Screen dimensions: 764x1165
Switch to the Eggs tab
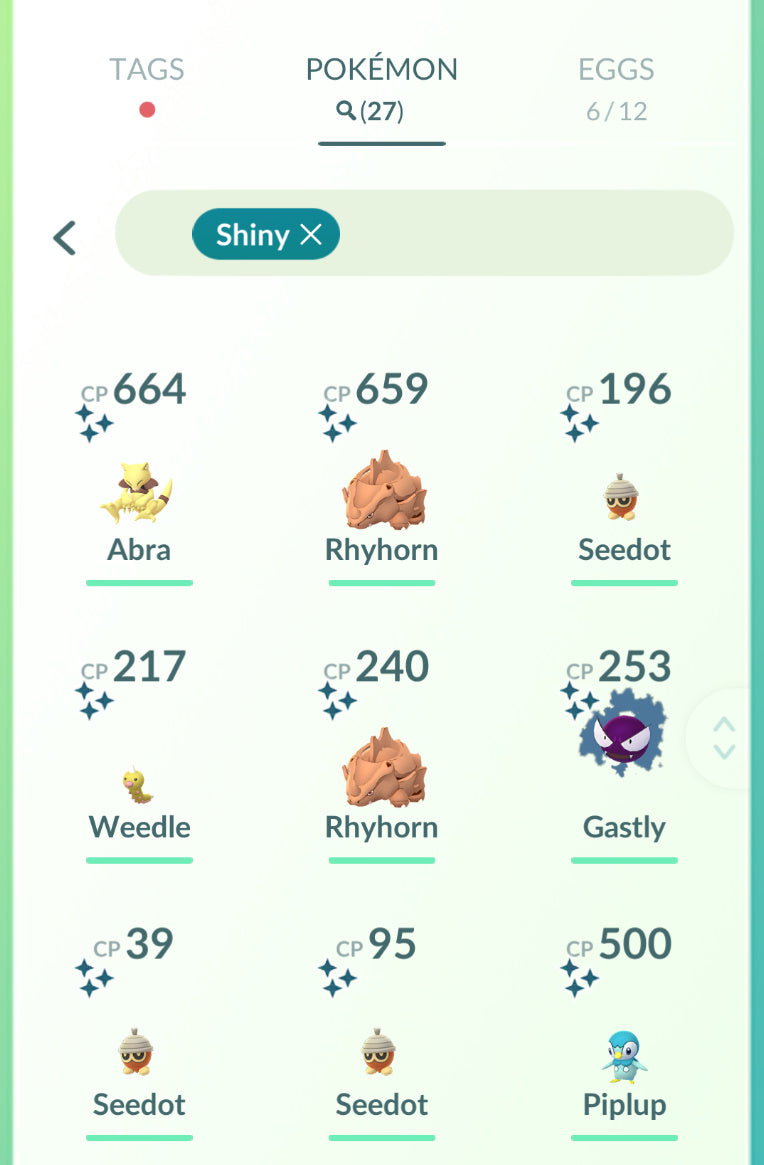click(616, 70)
